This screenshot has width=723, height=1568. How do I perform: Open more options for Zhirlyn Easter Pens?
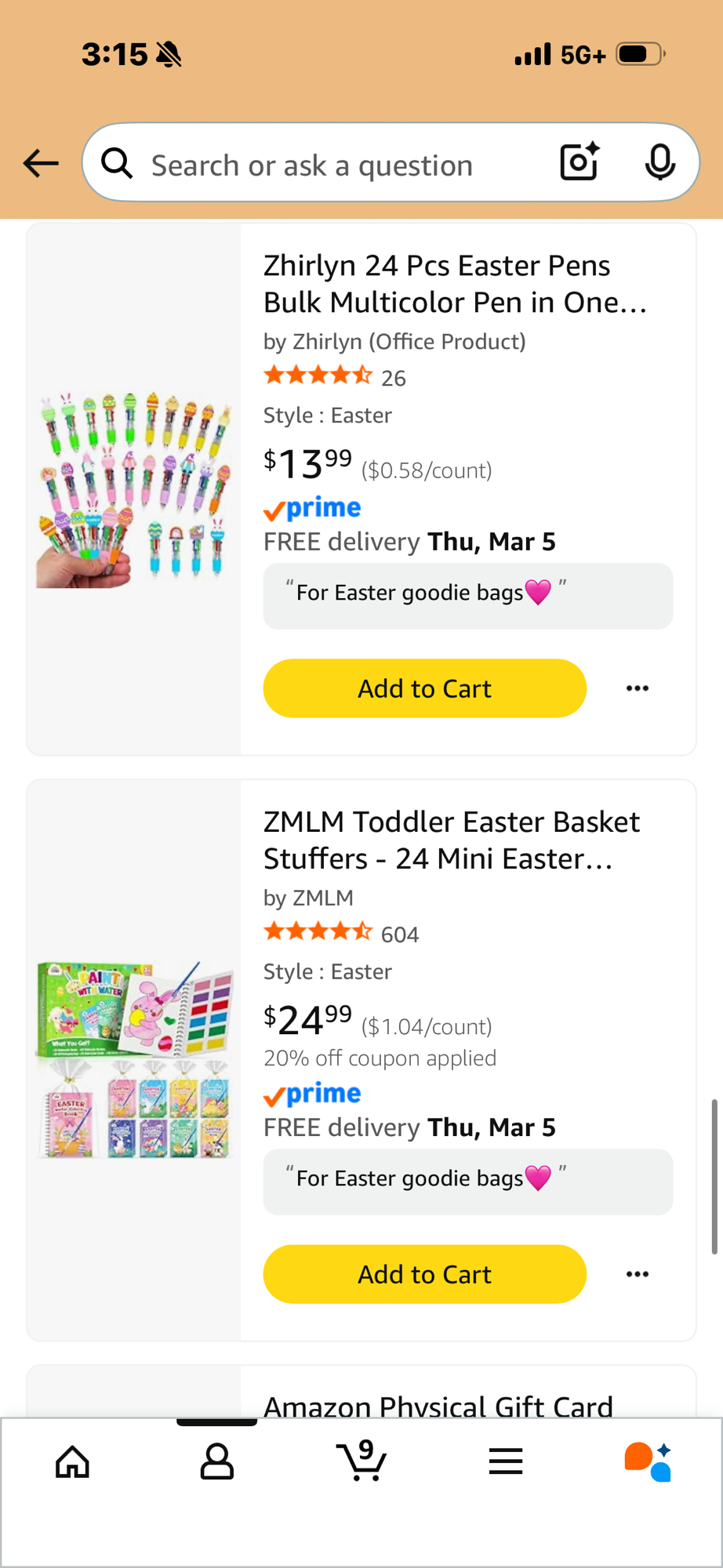point(638,688)
